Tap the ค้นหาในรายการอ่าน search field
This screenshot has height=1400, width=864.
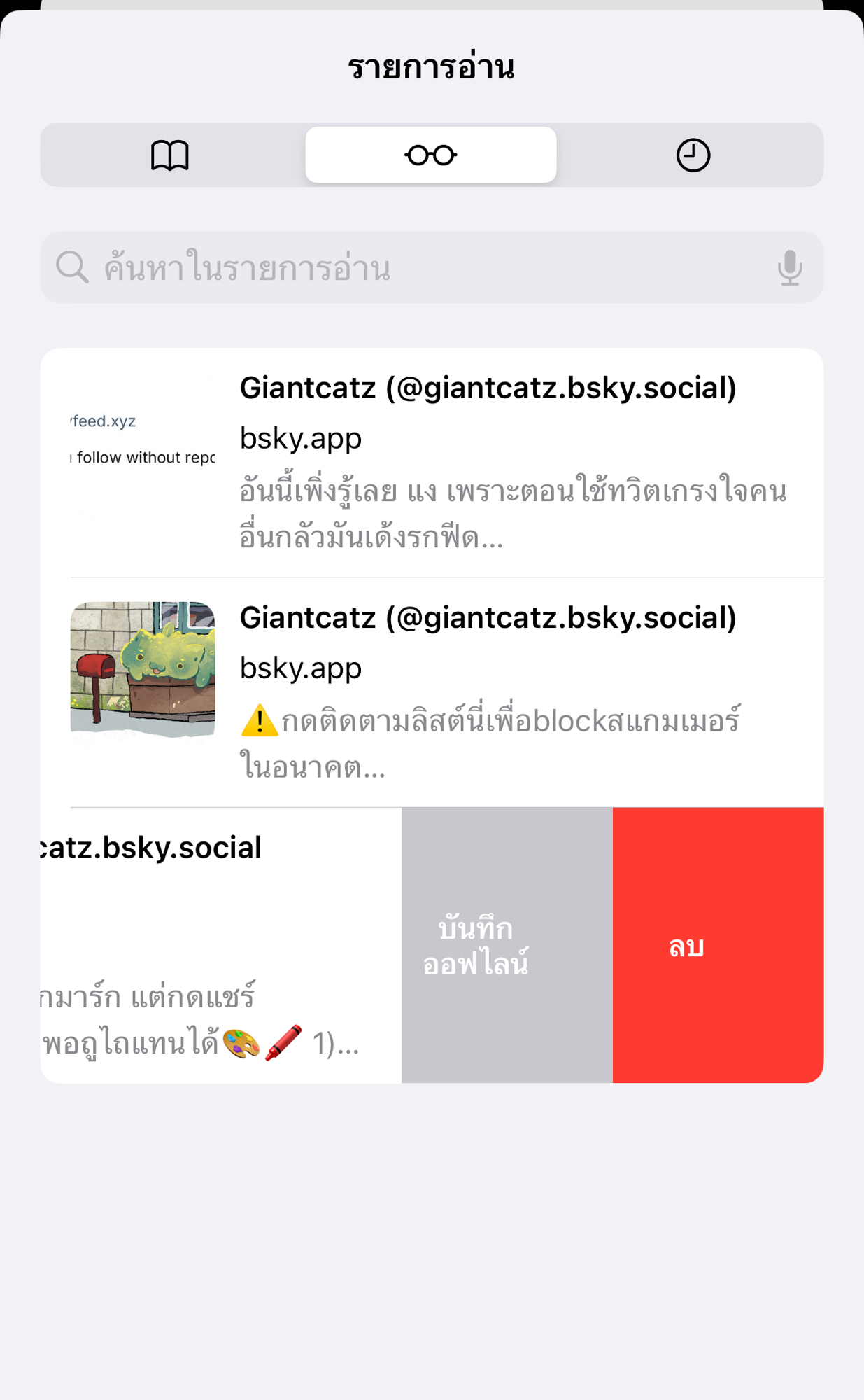pos(420,267)
